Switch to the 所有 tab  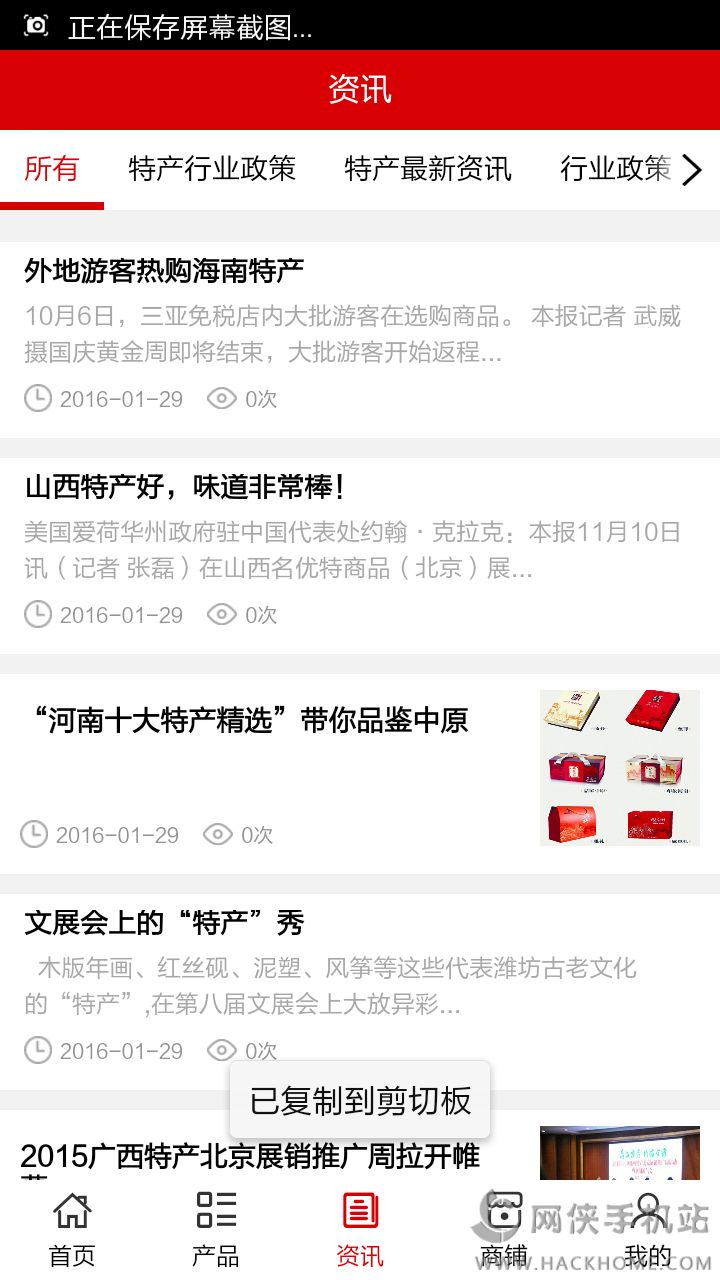pyautogui.click(x=51, y=169)
